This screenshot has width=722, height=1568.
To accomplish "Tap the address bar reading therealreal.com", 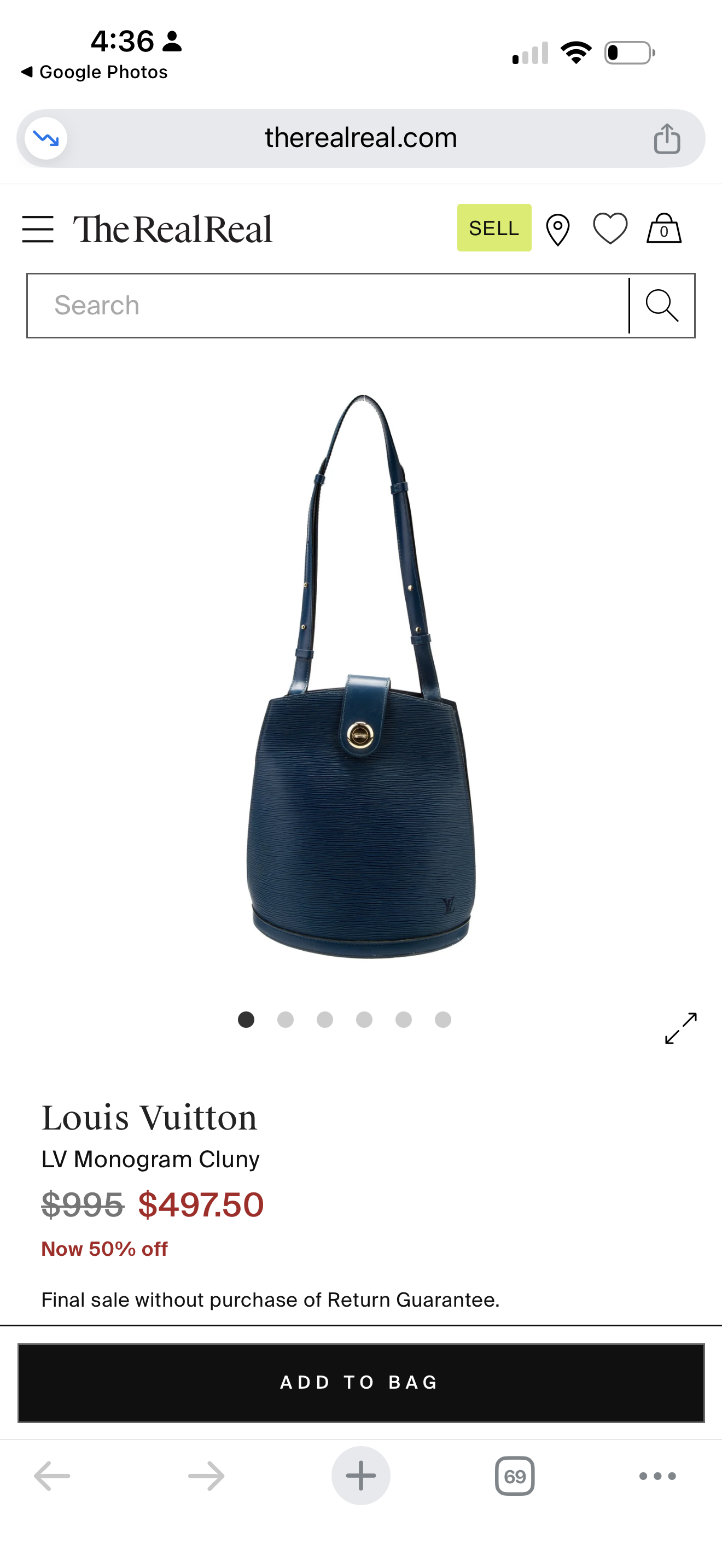I will tap(360, 137).
